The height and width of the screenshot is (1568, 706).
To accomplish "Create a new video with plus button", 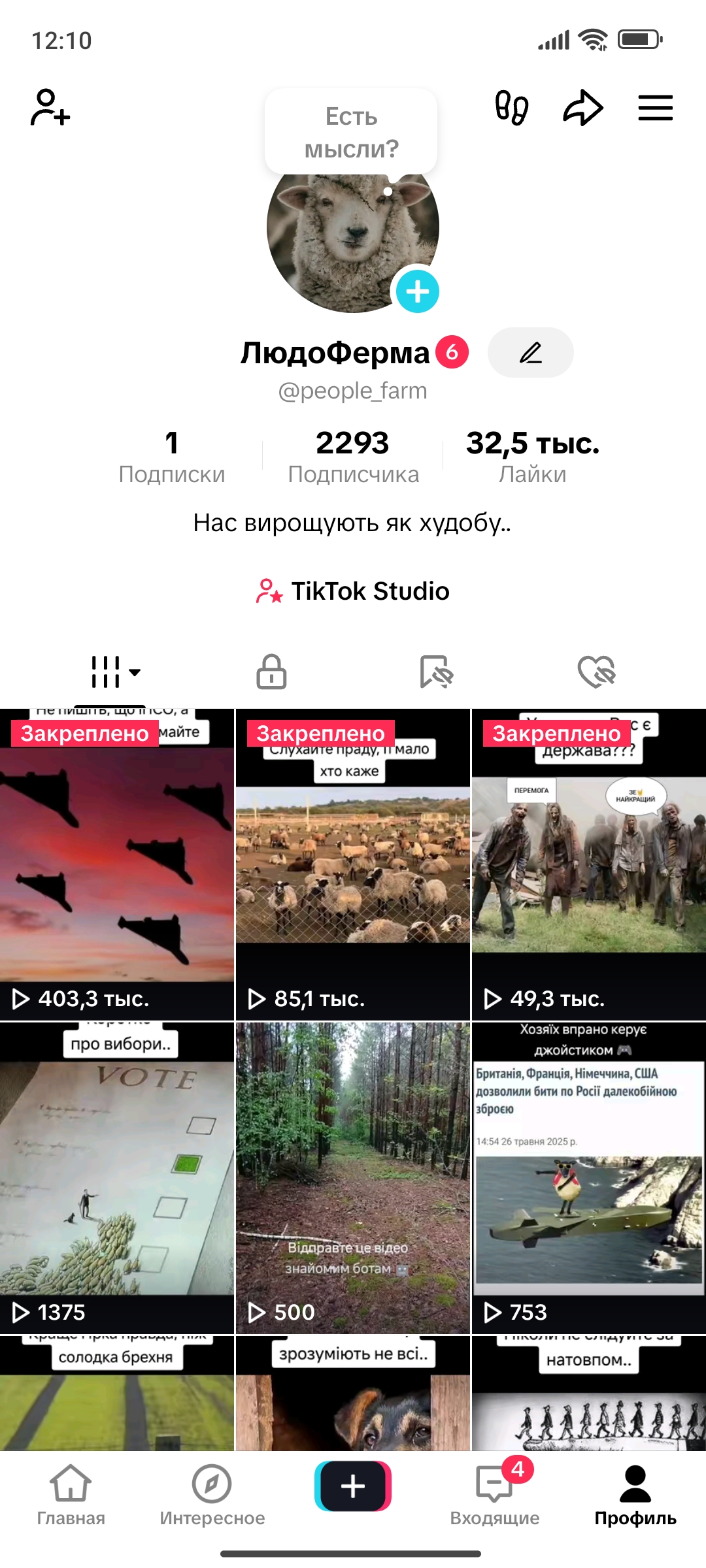I will pos(353,1486).
